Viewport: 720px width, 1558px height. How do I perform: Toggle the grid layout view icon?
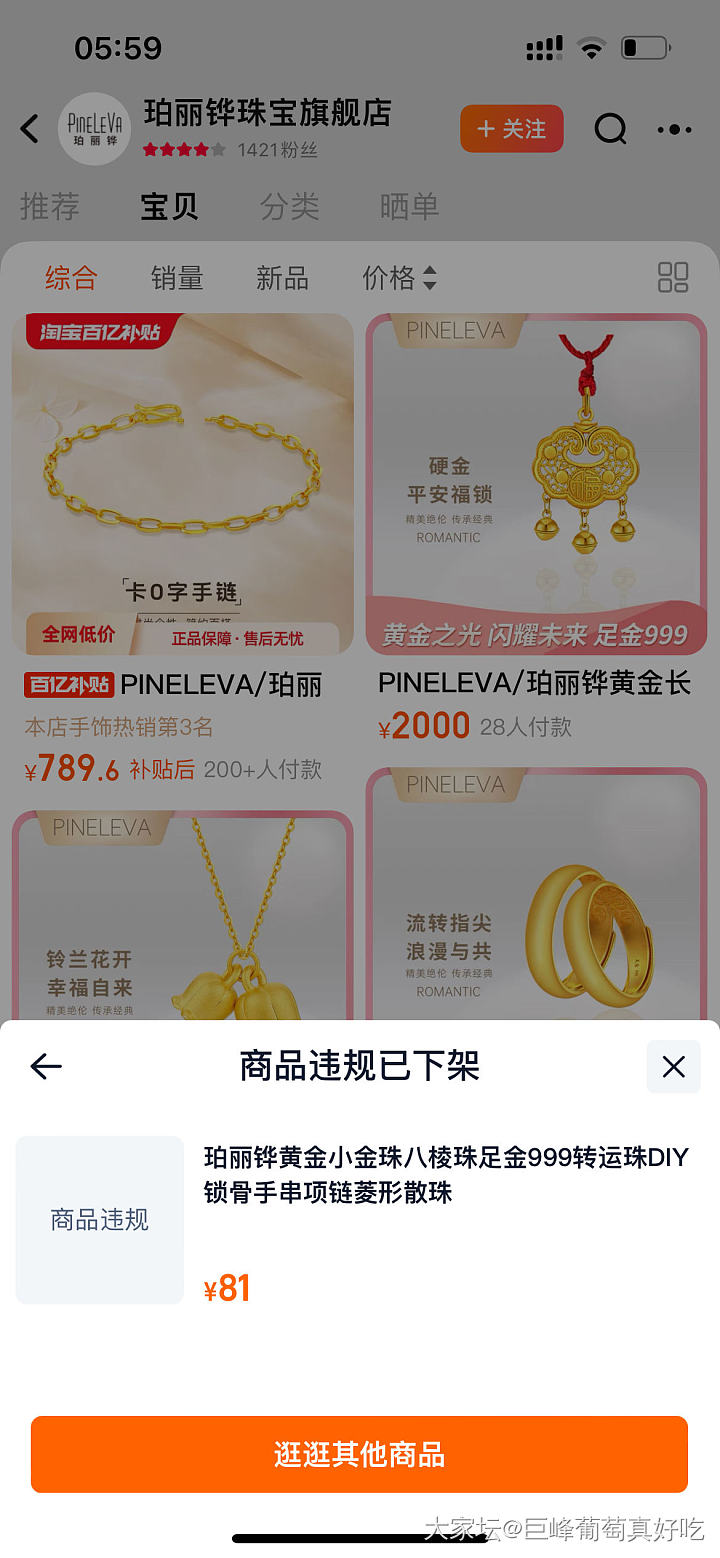(x=673, y=278)
